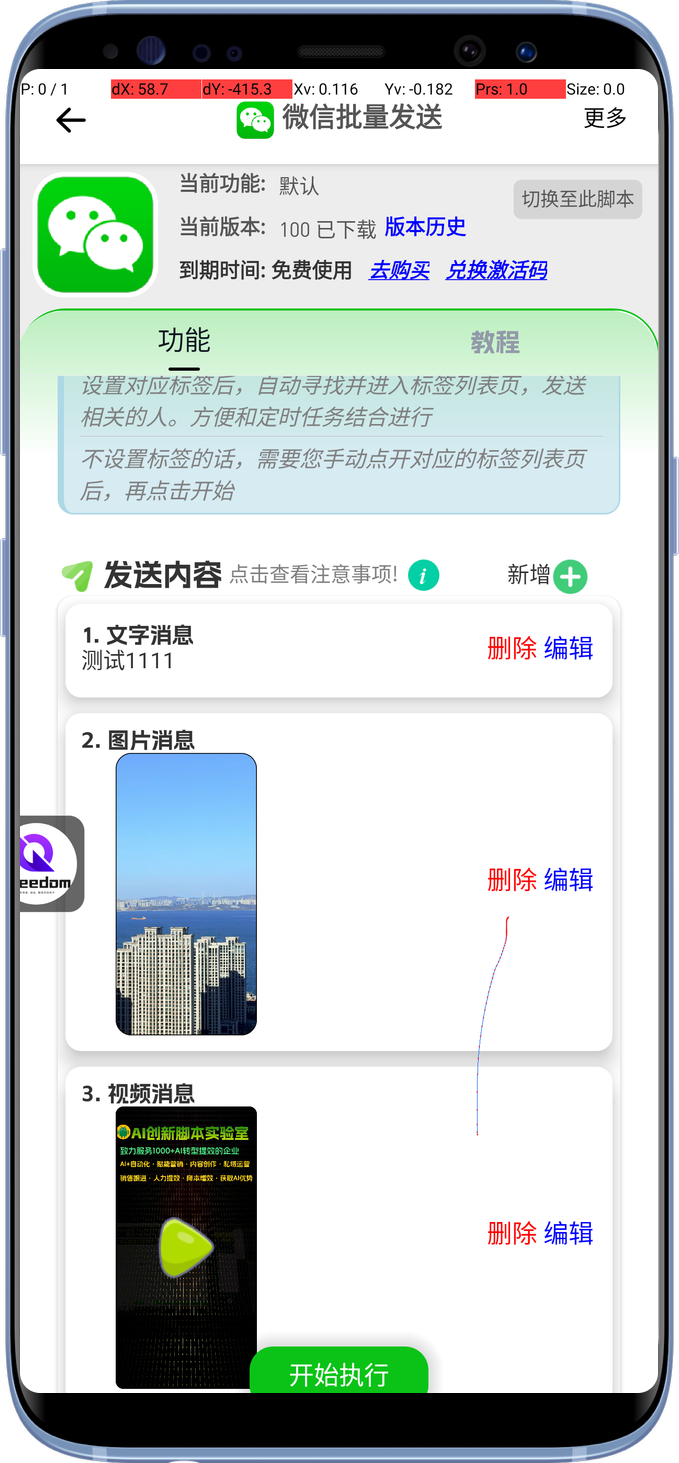Tap 切换至此脚本 button
This screenshot has height=1463, width=679.
(x=577, y=199)
